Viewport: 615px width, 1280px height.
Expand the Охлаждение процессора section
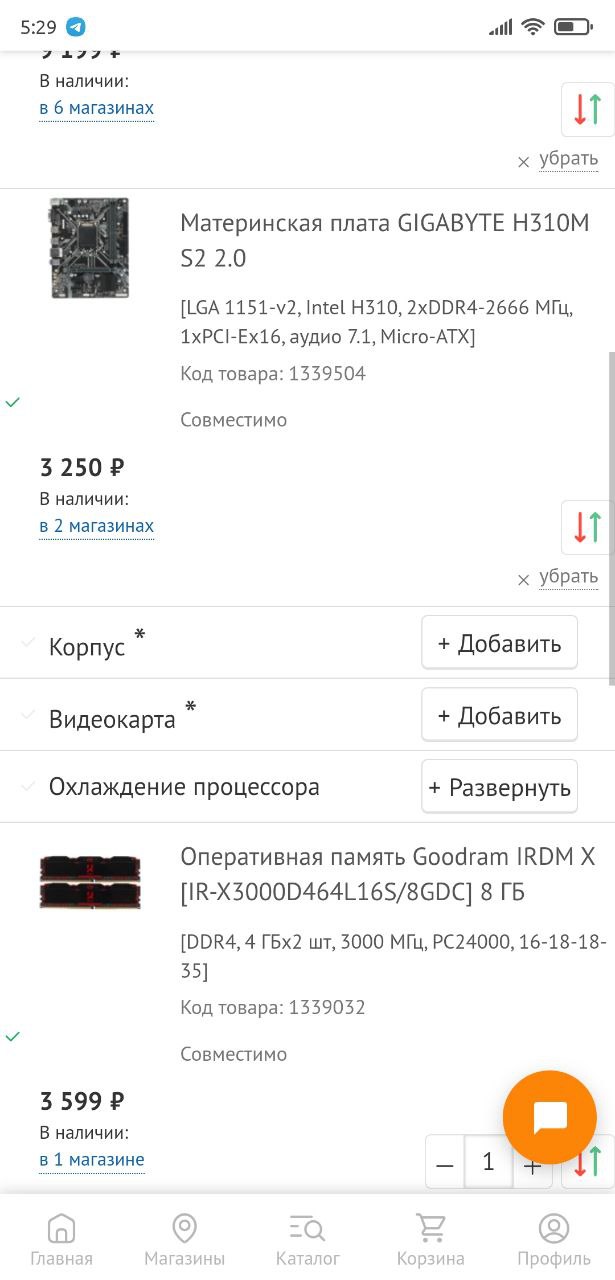pos(499,788)
